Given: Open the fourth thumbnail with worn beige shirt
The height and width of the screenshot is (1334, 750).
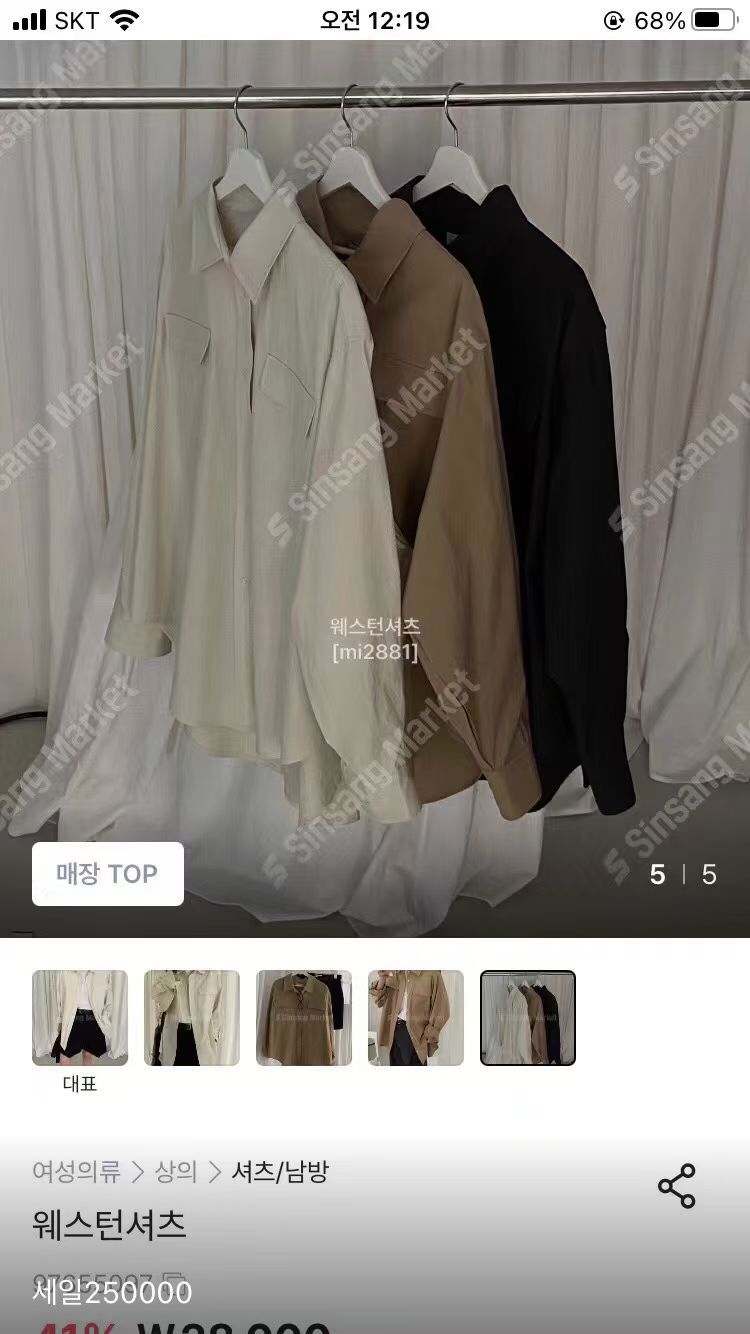Looking at the screenshot, I should point(416,1018).
